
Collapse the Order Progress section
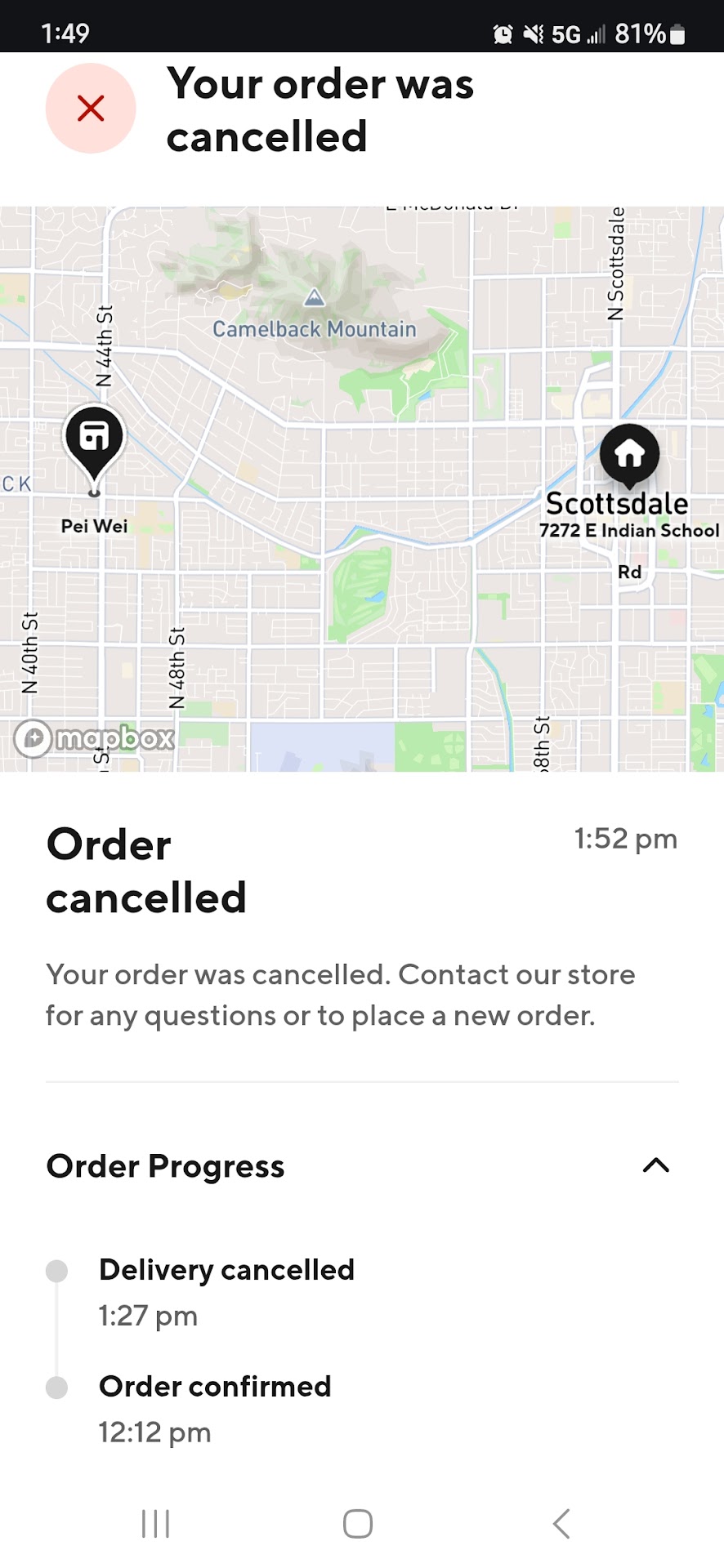click(x=655, y=1165)
